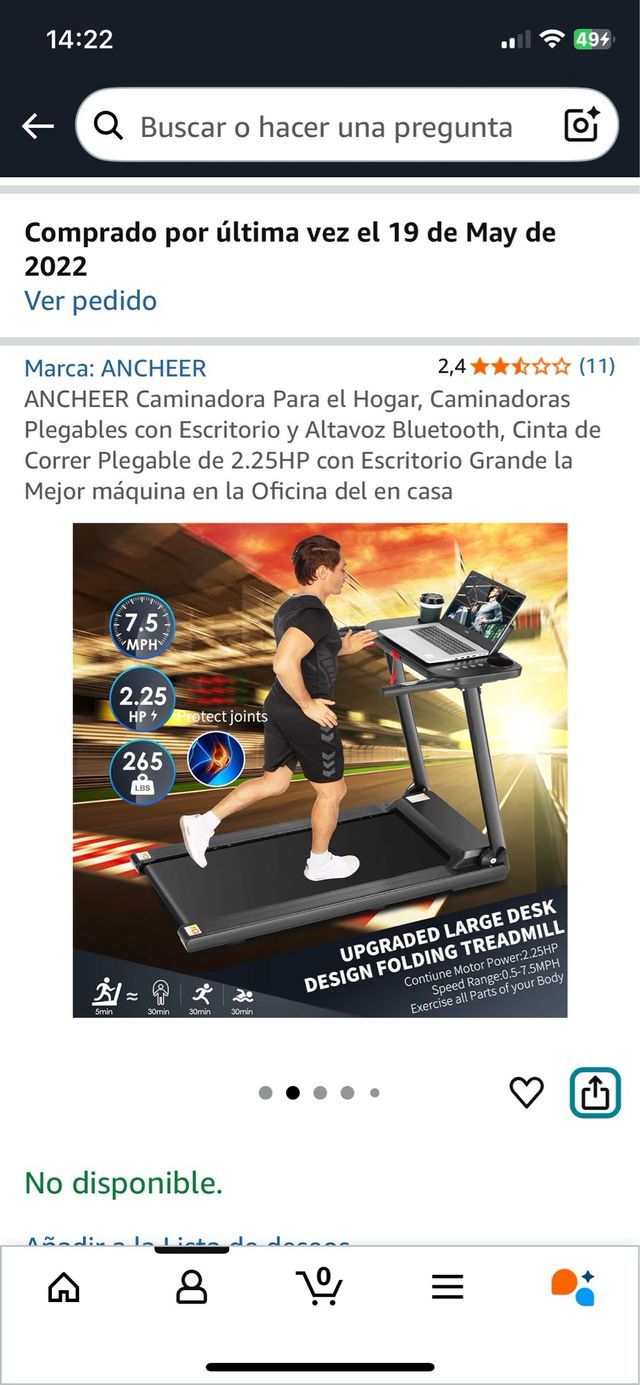
Task: Select the image carousel page dots
Action: (x=320, y=1093)
